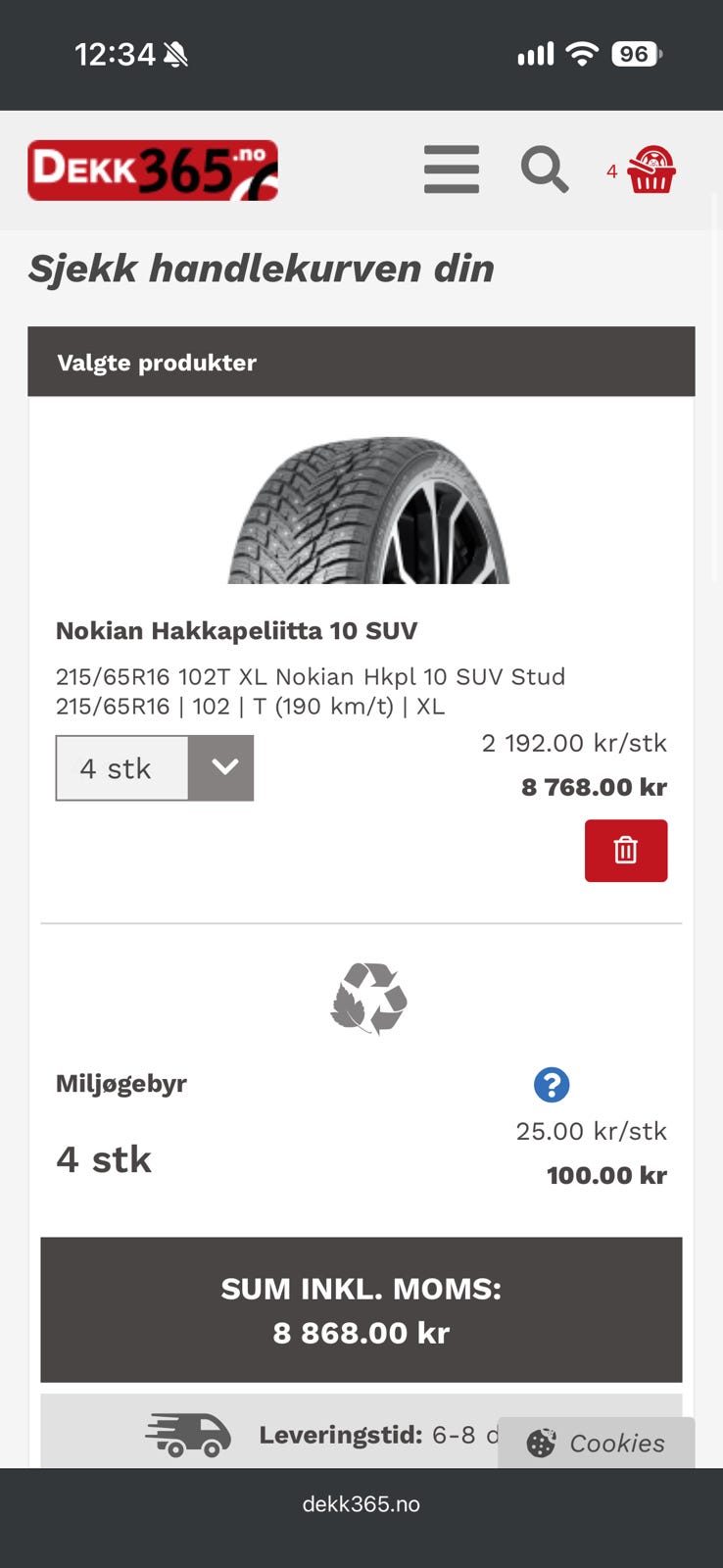Expand the 4 stk quantity dropdown
This screenshot has width=723, height=1568.
point(155,768)
